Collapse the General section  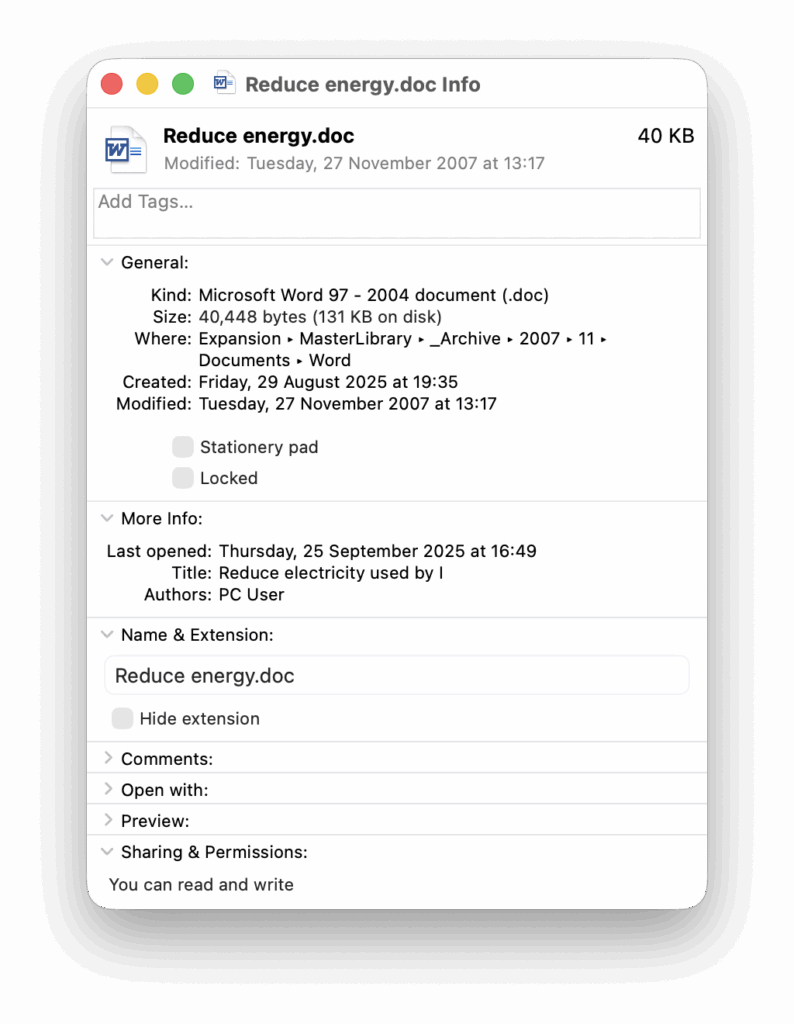107,263
